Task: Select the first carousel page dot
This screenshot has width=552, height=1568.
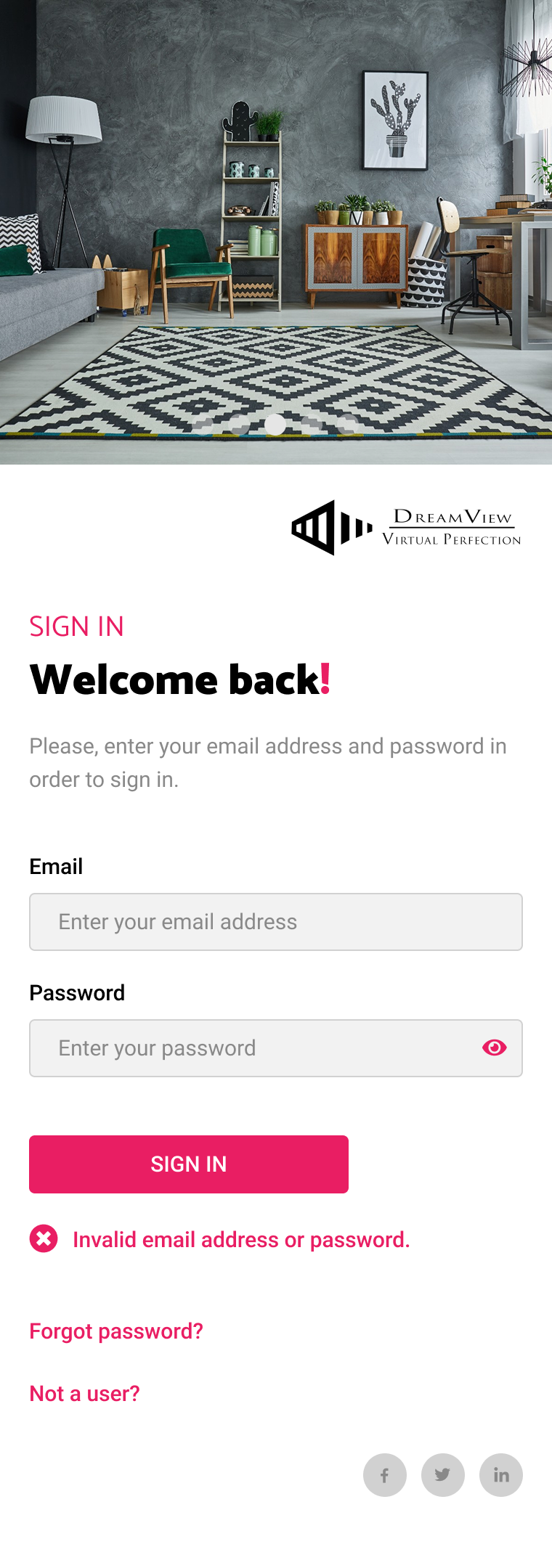Action: (203, 425)
